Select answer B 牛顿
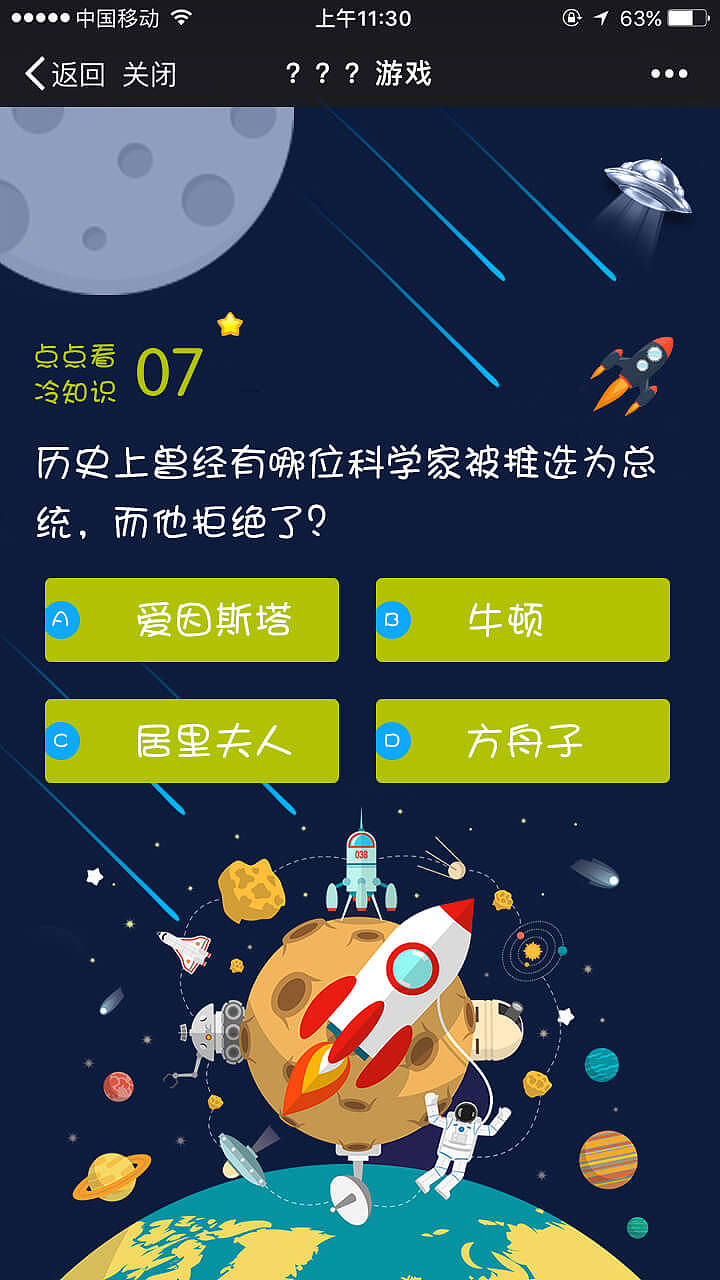720x1280 pixels. click(x=522, y=618)
